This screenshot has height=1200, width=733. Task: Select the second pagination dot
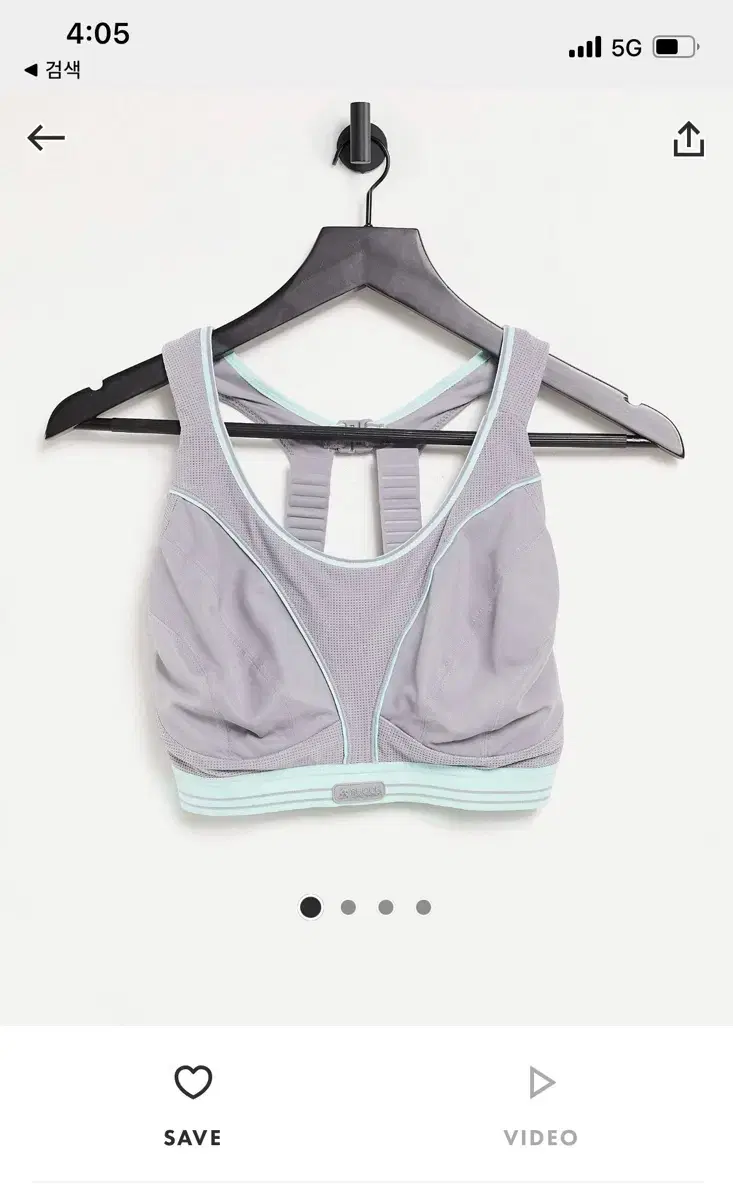coord(348,908)
